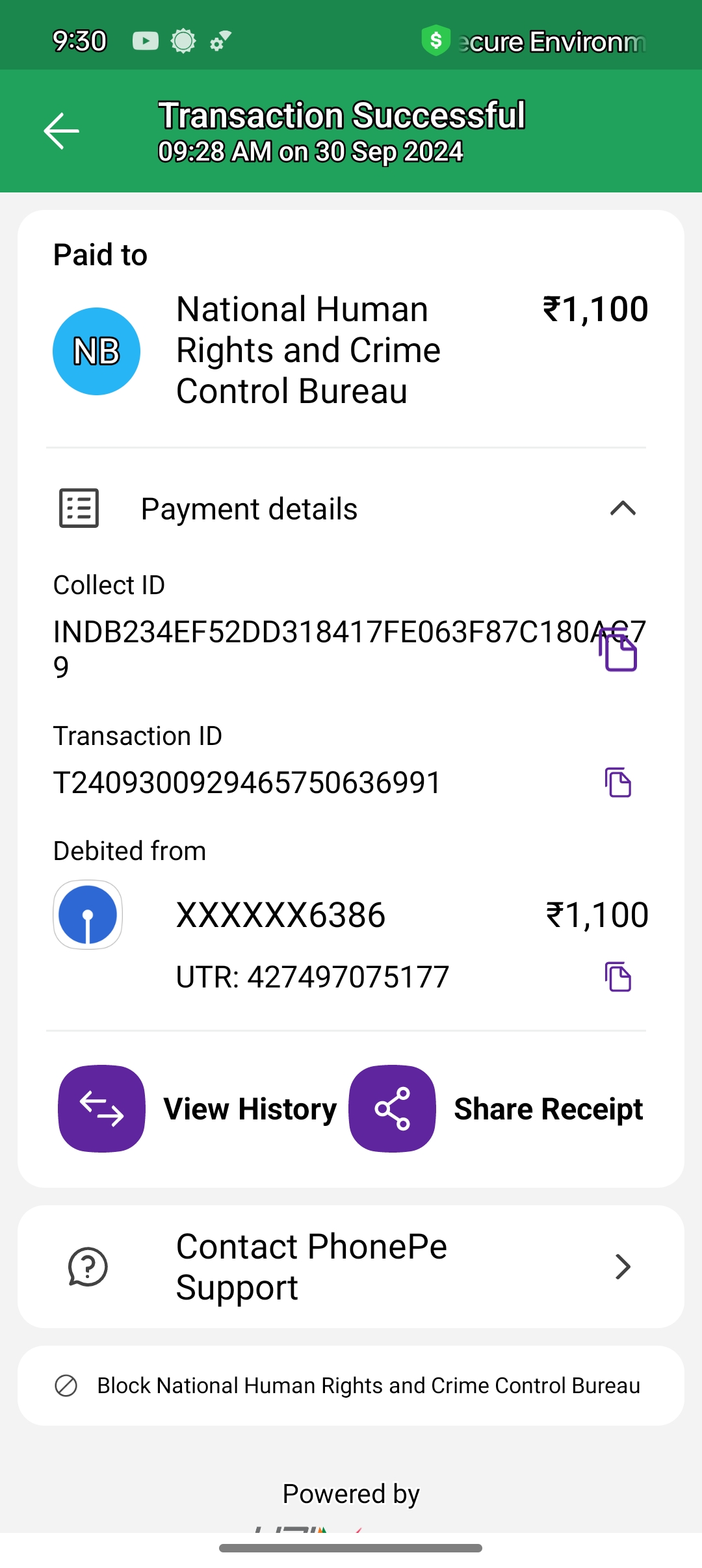Viewport: 702px width, 1568px height.
Task: Block National Human Rights and Crime Control Bureau
Action: point(351,1385)
